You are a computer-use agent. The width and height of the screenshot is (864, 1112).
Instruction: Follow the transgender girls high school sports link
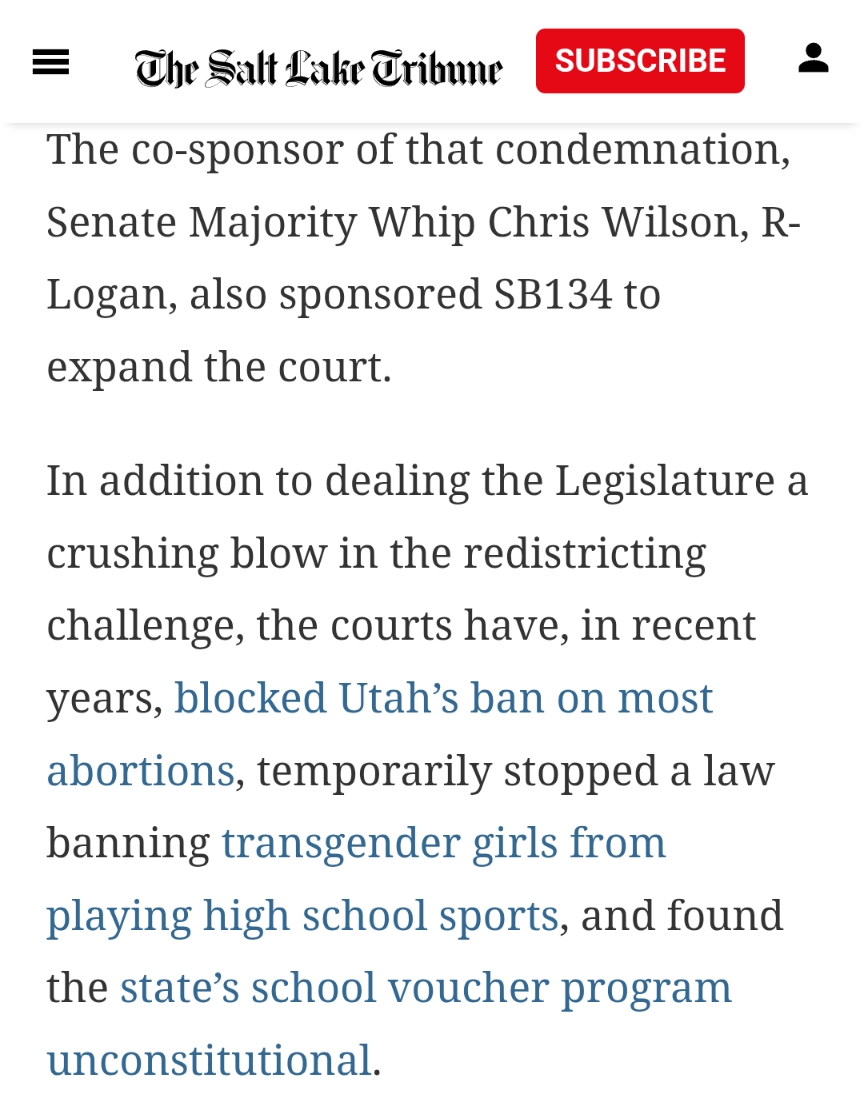coord(443,842)
